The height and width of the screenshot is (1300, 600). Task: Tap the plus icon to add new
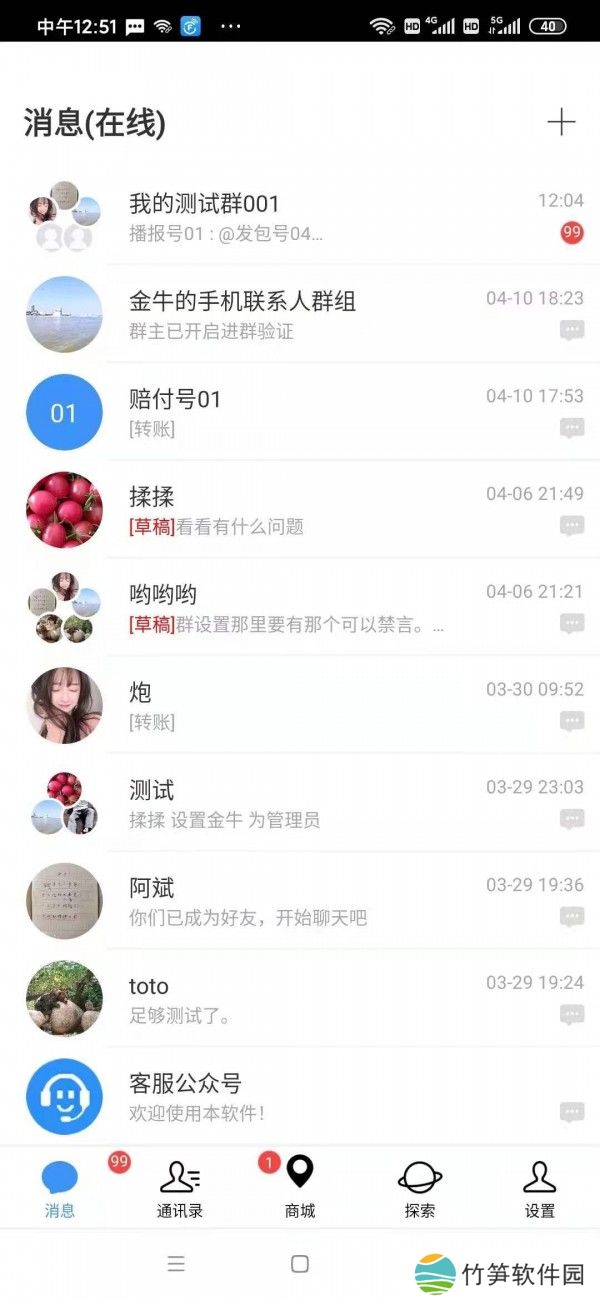561,123
